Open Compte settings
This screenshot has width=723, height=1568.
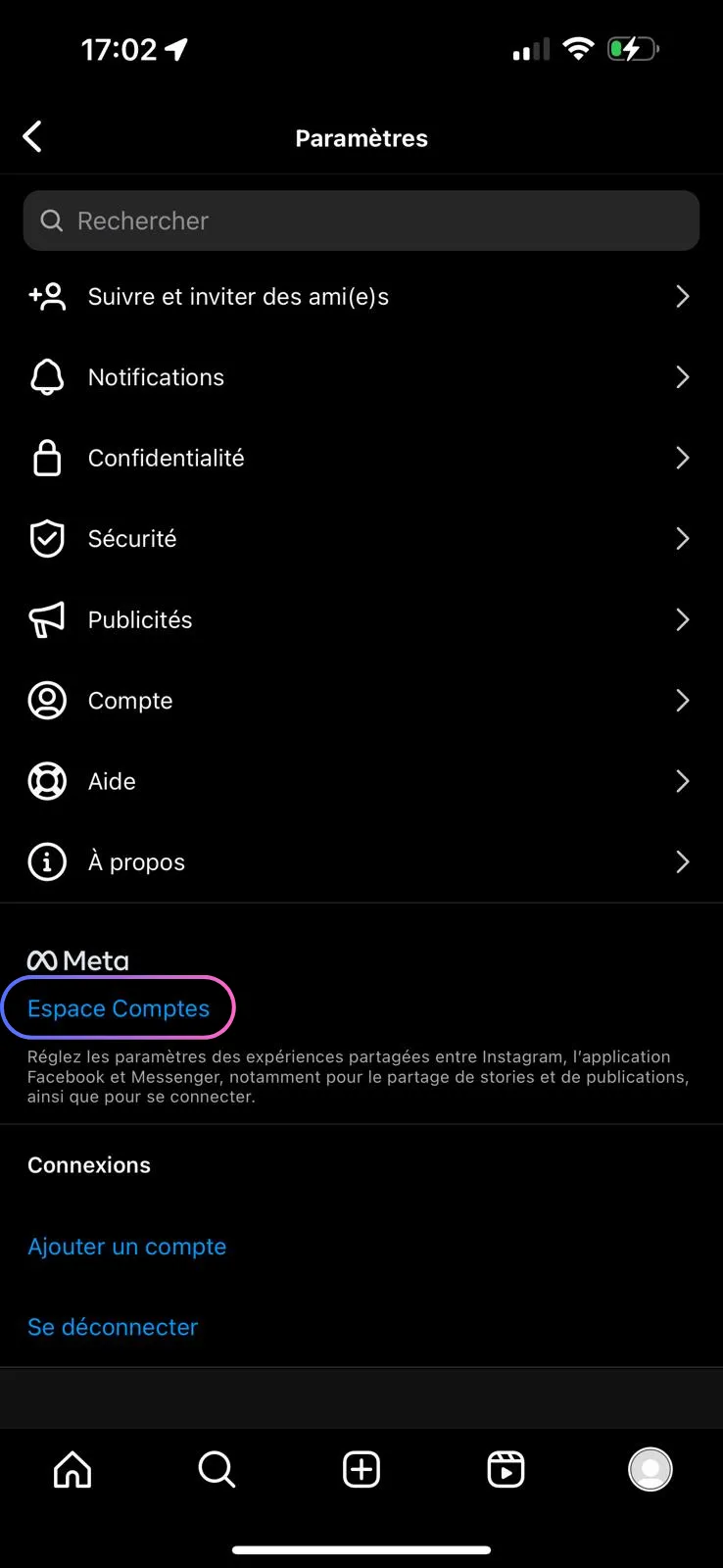pyautogui.click(x=130, y=701)
